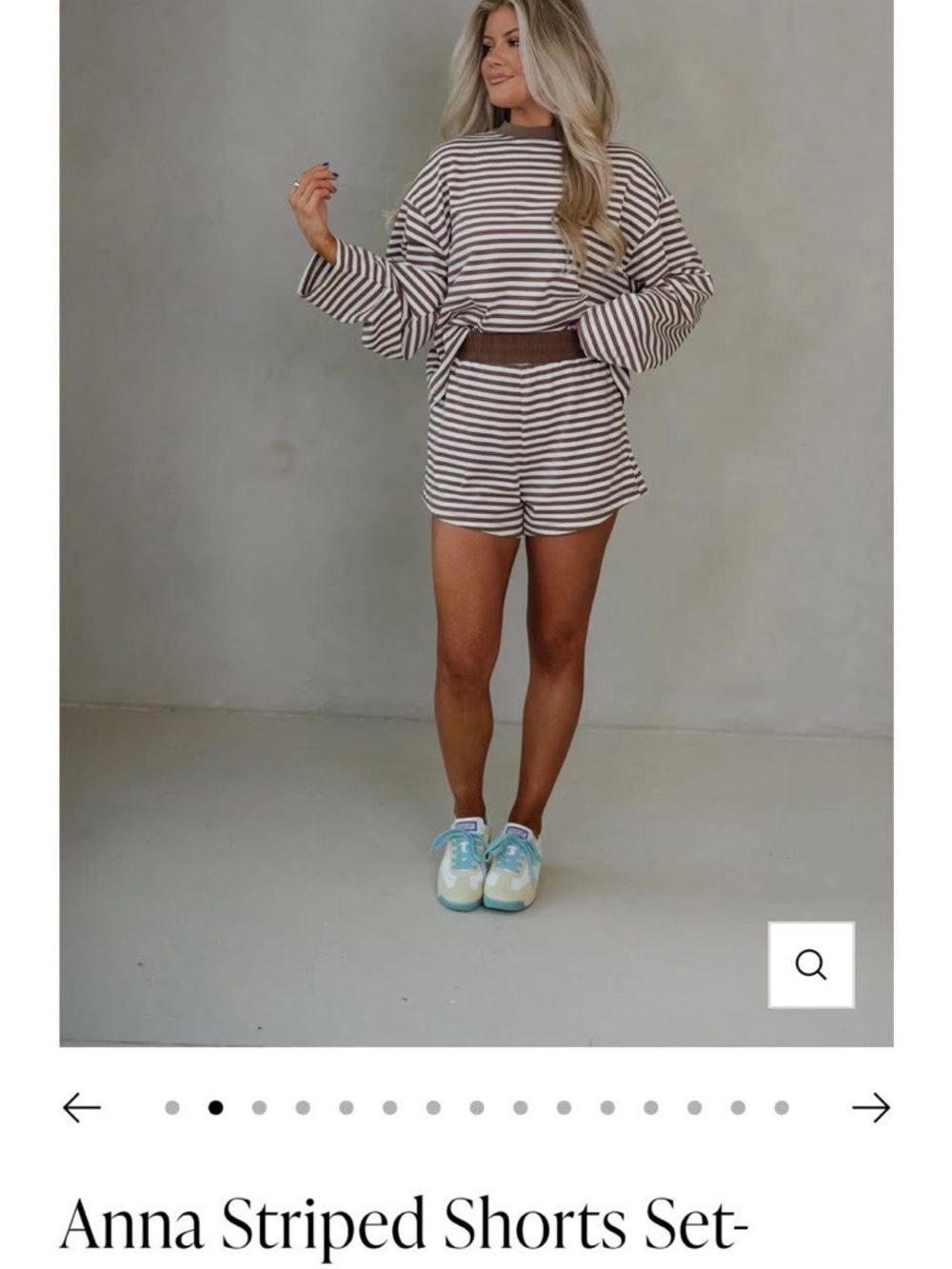This screenshot has height=1269, width=952.
Task: Select the currently active second carousel dot
Action: (215, 1104)
